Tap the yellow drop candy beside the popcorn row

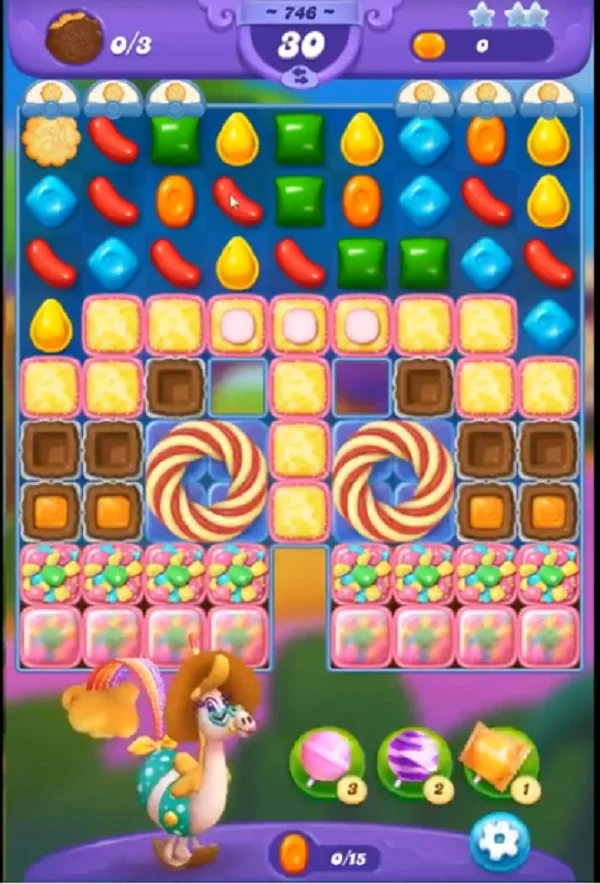click(48, 325)
